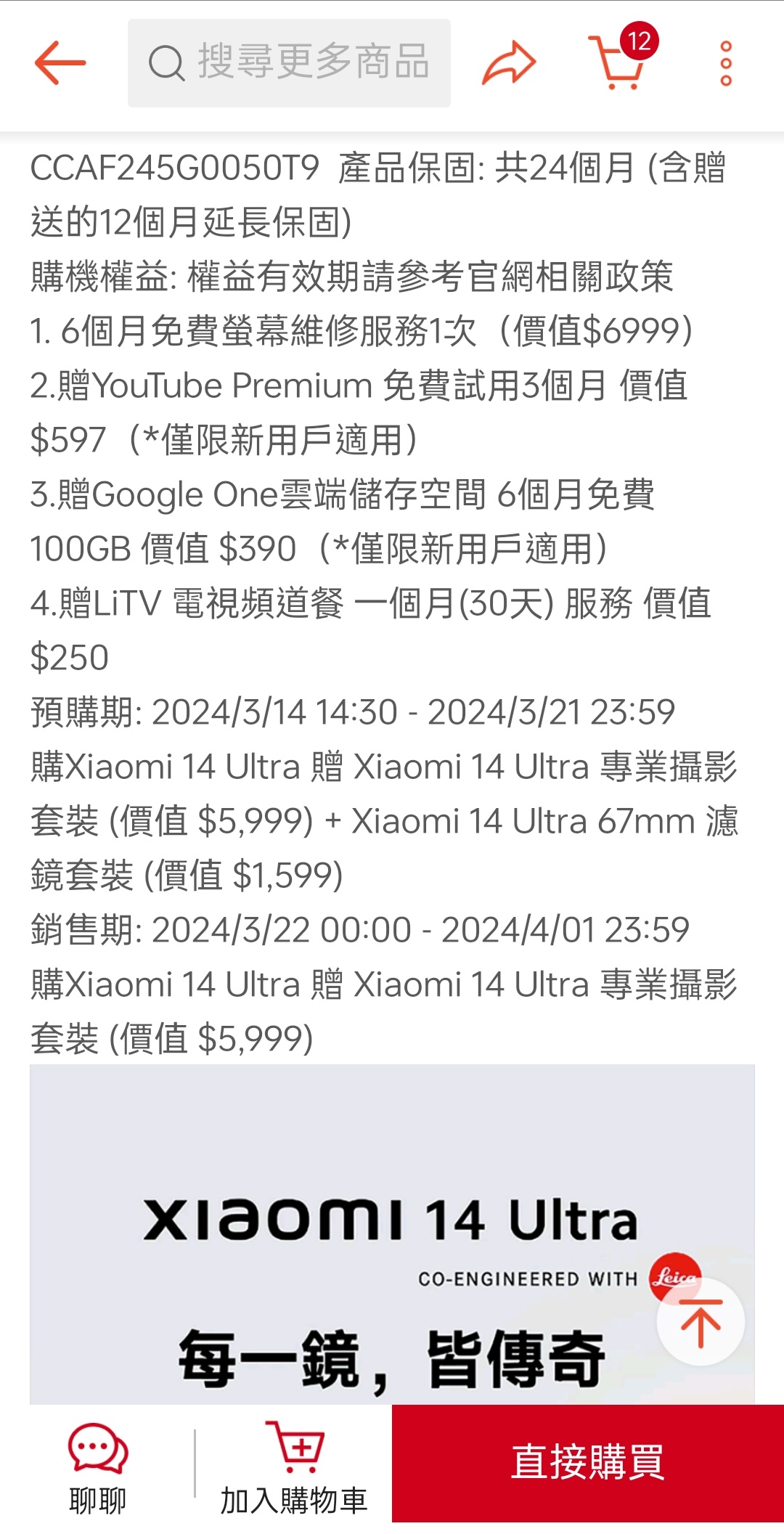Tap the 搜尋更多商品 search box
Screen dimensions: 784x1534
click(289, 63)
